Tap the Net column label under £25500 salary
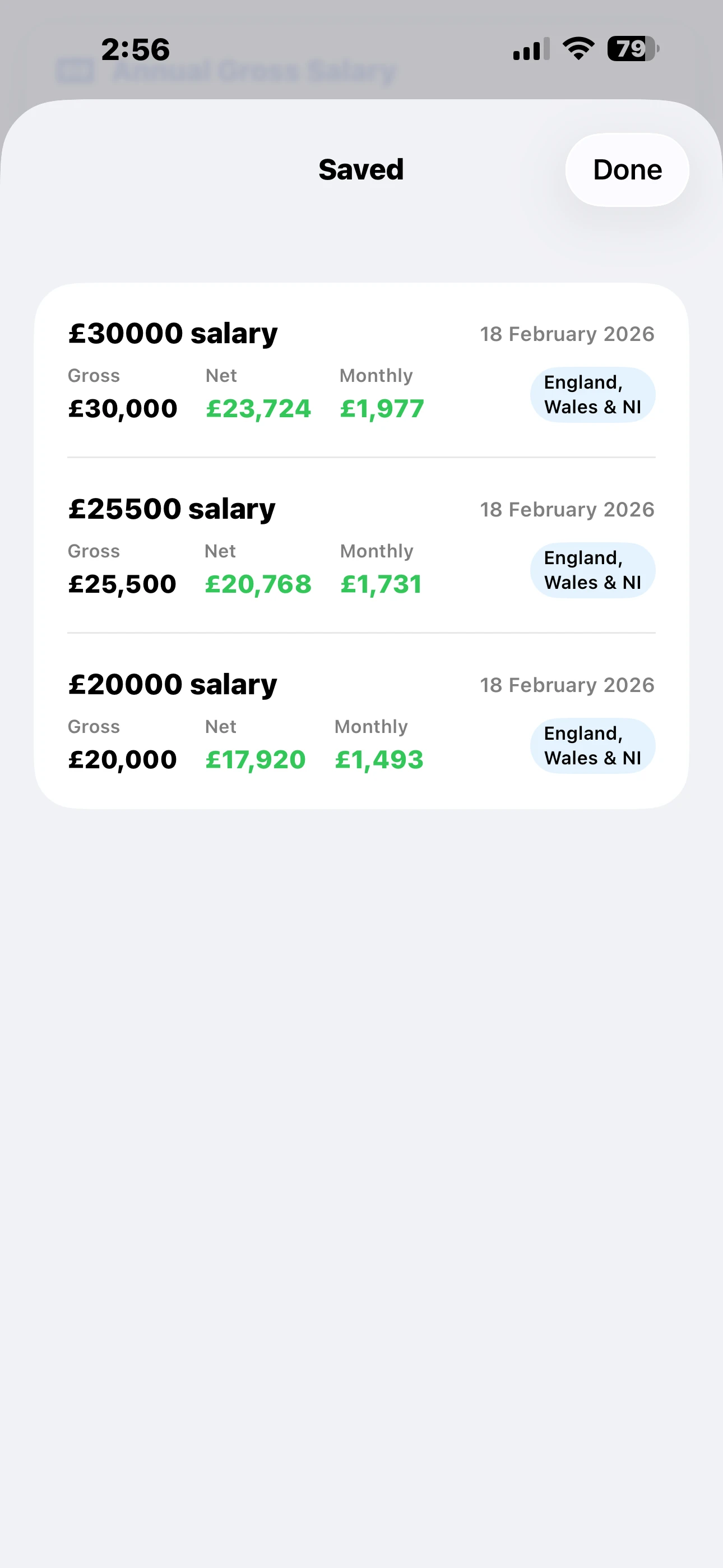Screen dimensions: 723x1568 click(x=220, y=550)
